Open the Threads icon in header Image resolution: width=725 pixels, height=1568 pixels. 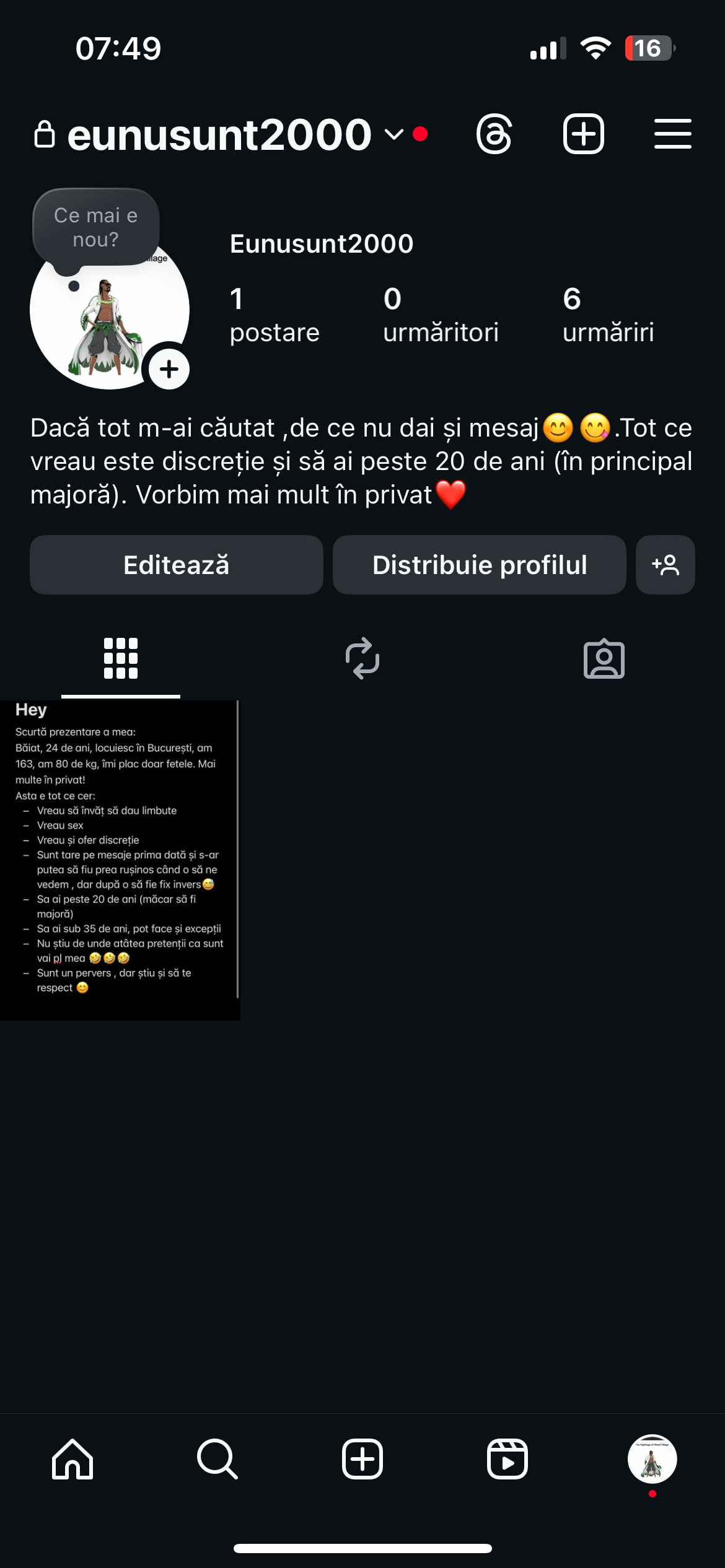(x=494, y=134)
